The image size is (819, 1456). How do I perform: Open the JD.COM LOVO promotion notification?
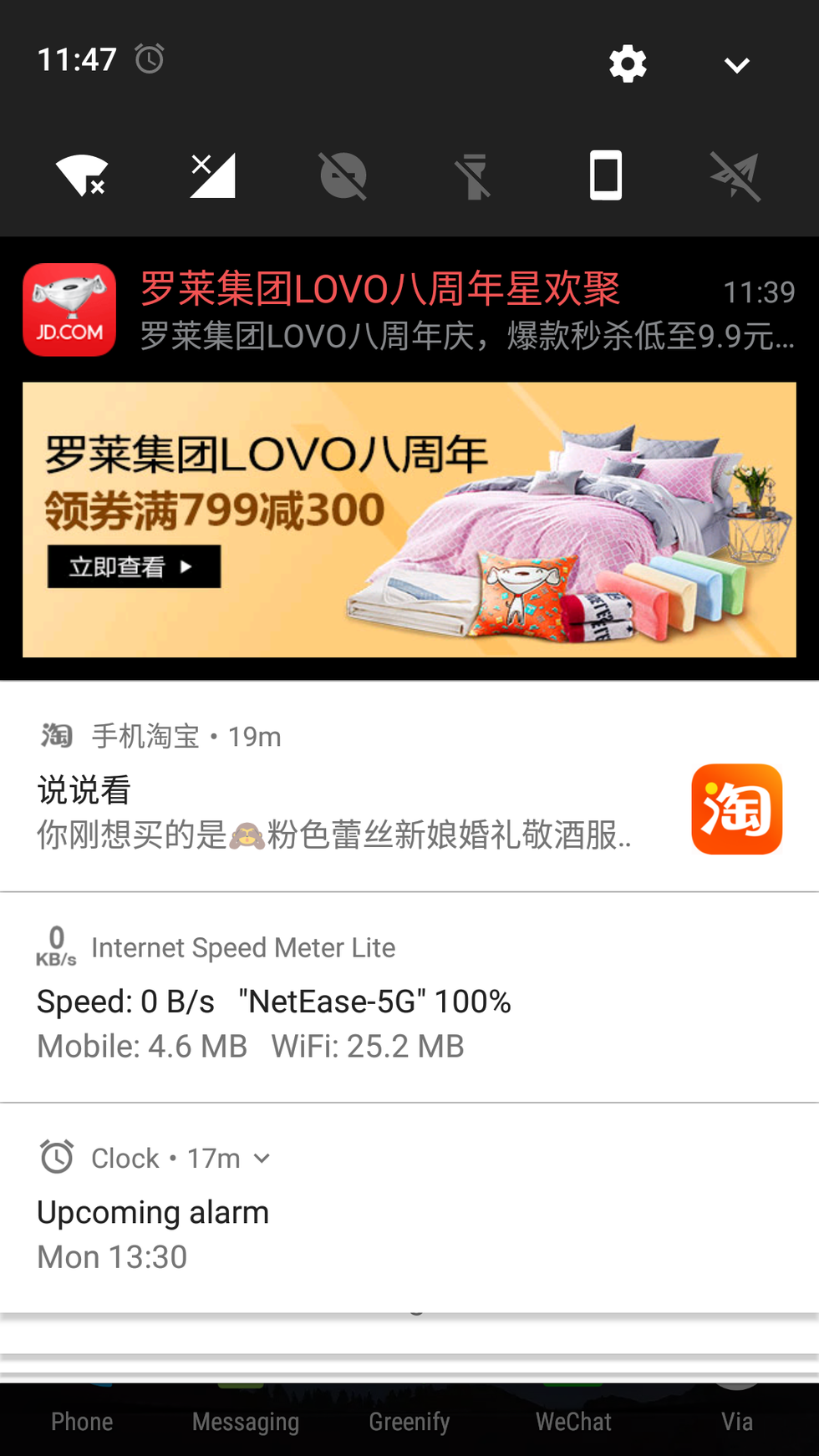(x=409, y=310)
